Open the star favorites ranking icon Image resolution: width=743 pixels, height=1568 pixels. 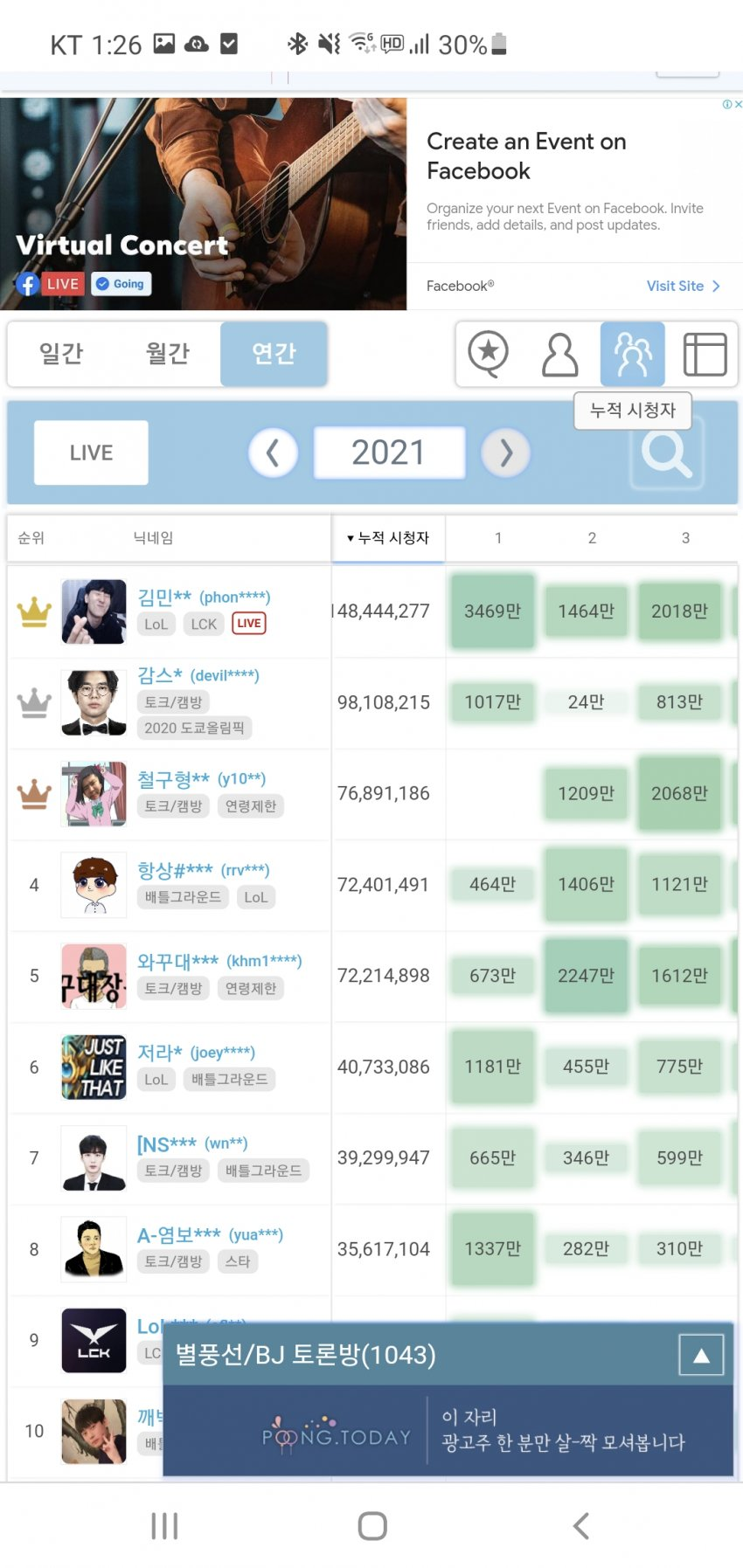pyautogui.click(x=488, y=354)
